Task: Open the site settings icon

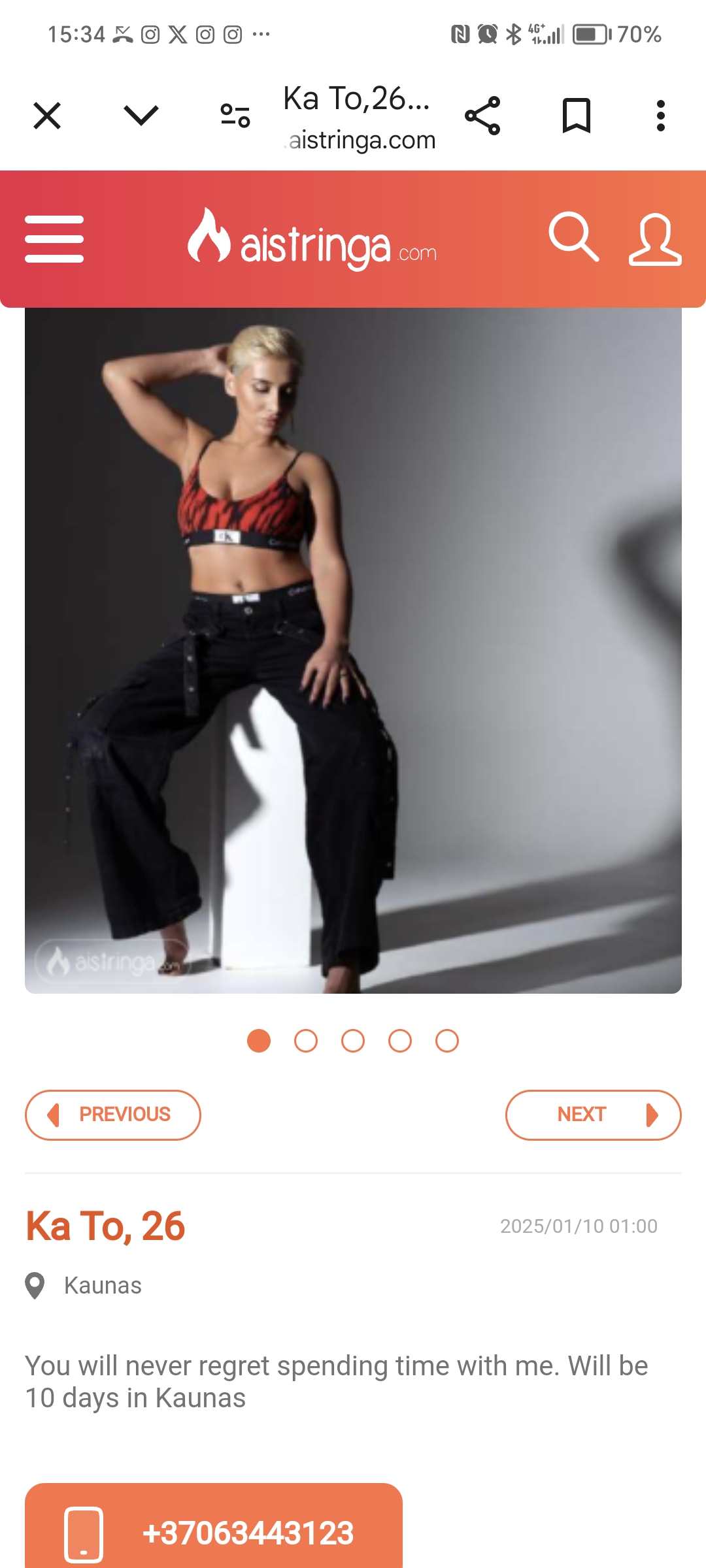Action: (235, 116)
